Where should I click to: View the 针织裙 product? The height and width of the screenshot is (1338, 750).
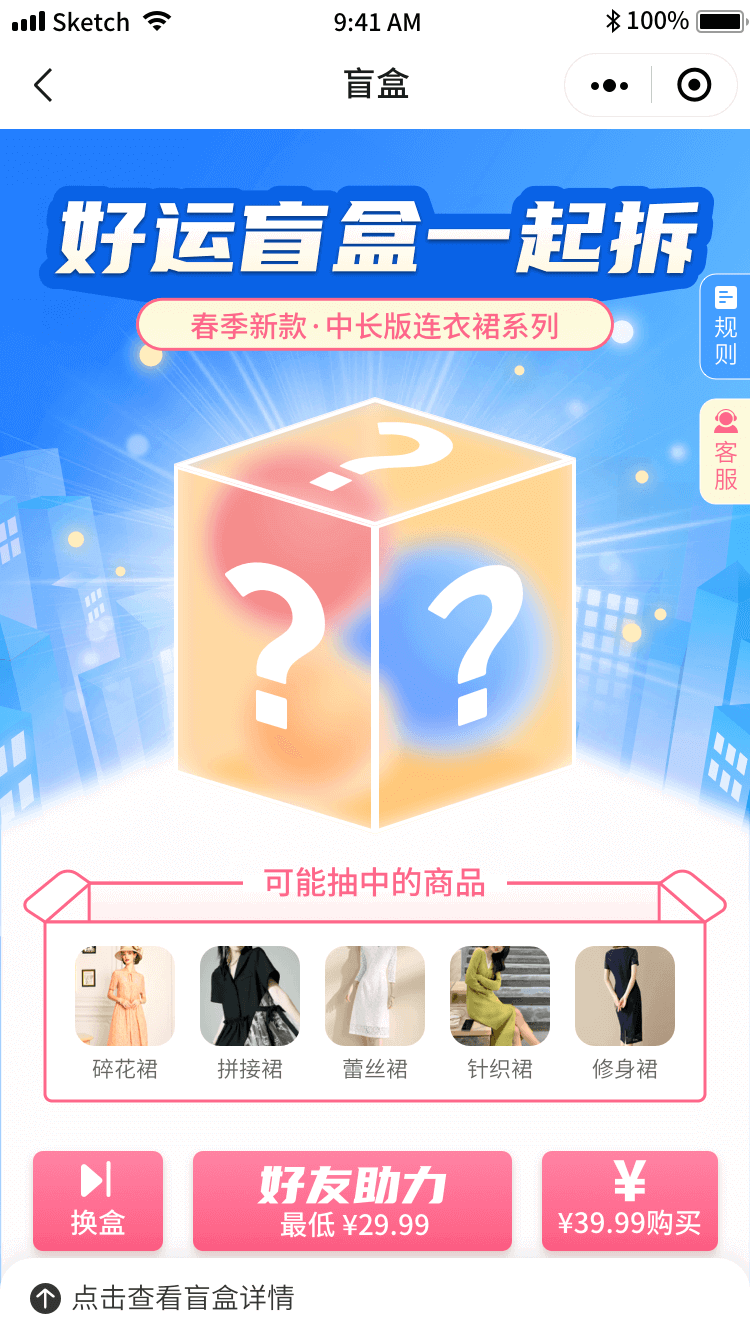click(500, 996)
